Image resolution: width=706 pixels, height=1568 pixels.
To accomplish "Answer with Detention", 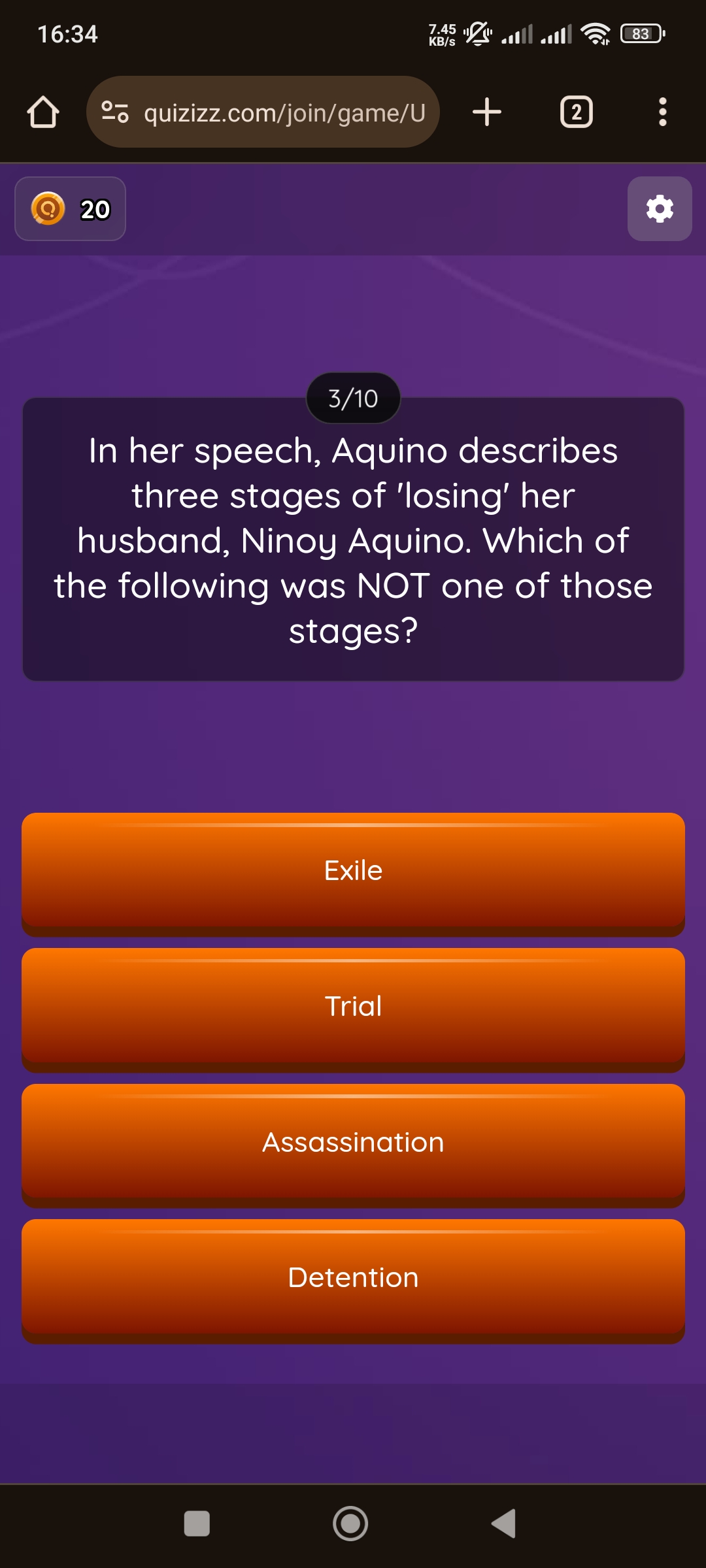I will 353,1281.
